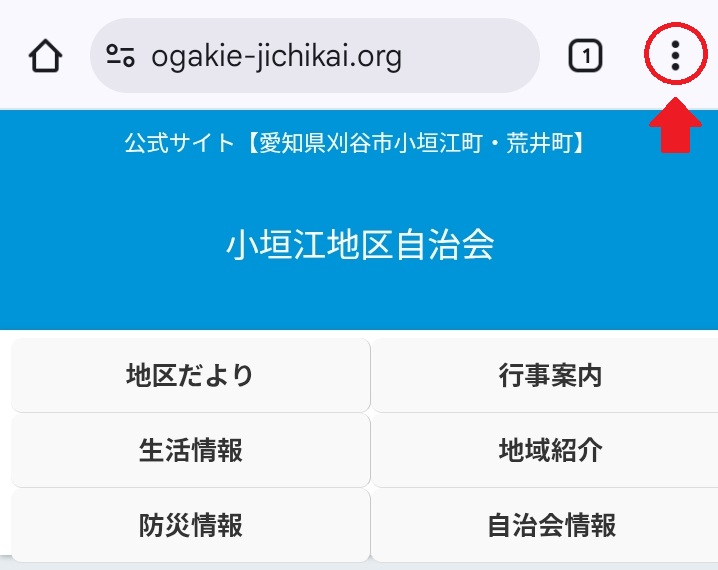Open 防災情報 section
Screen dimensions: 718x570
(190, 524)
